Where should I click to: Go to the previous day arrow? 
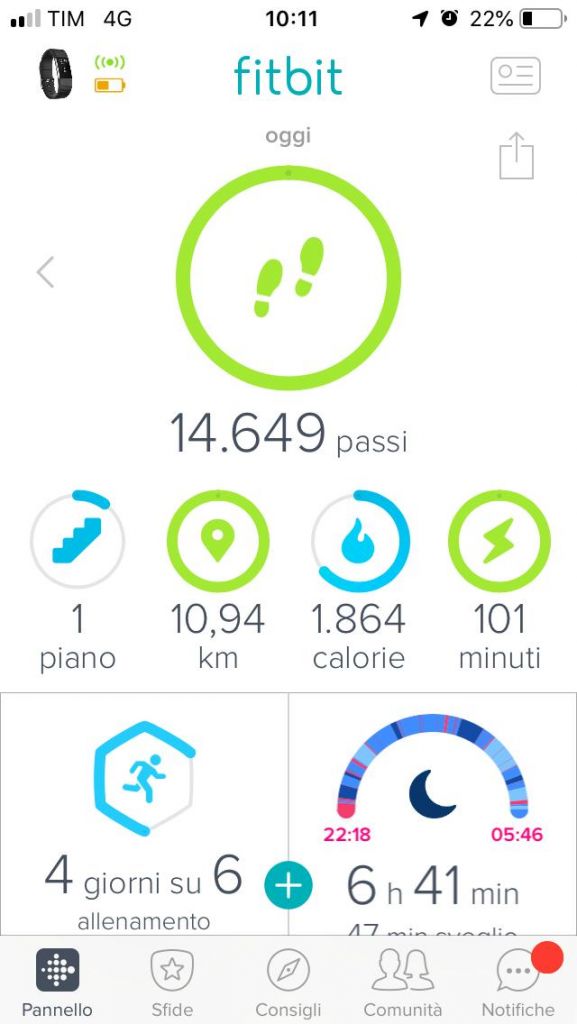click(x=45, y=272)
